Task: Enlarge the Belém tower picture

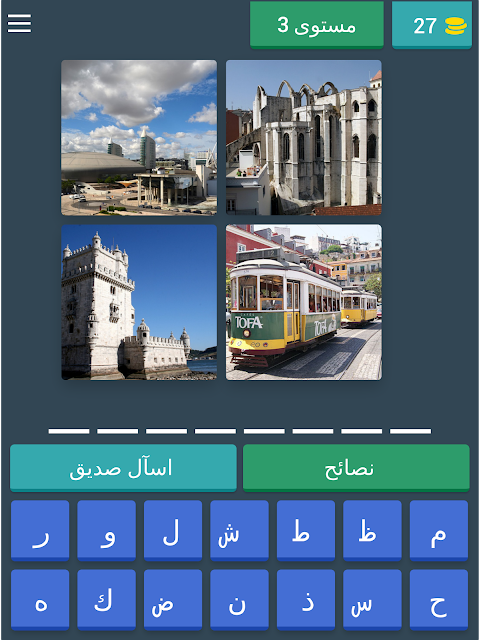Action: click(x=139, y=302)
